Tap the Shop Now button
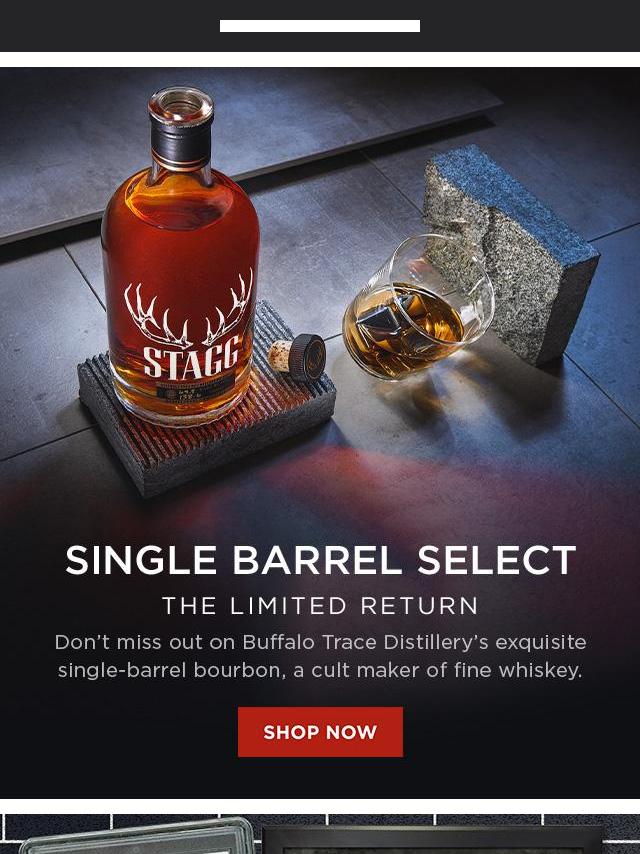This screenshot has width=640, height=854. pyautogui.click(x=320, y=732)
